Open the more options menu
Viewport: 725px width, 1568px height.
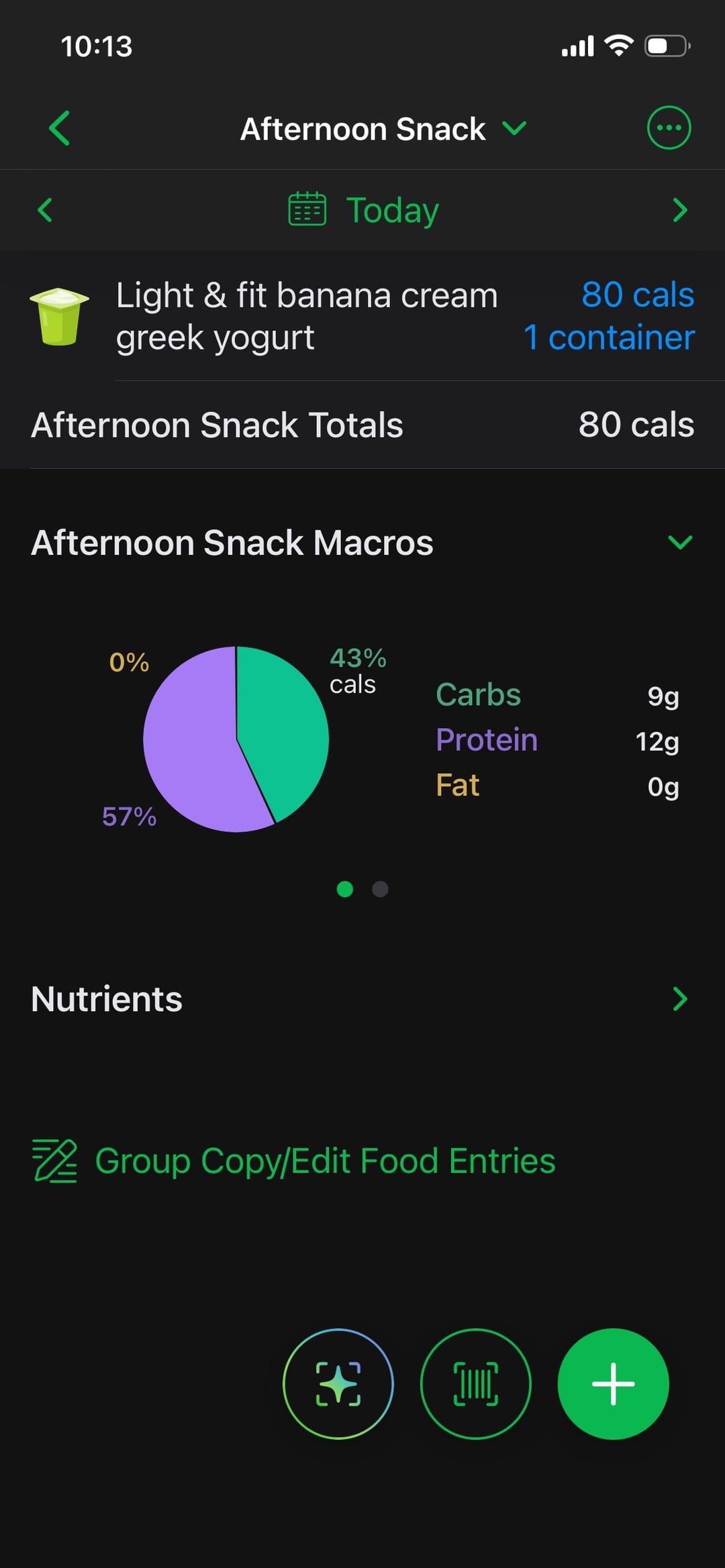[668, 127]
